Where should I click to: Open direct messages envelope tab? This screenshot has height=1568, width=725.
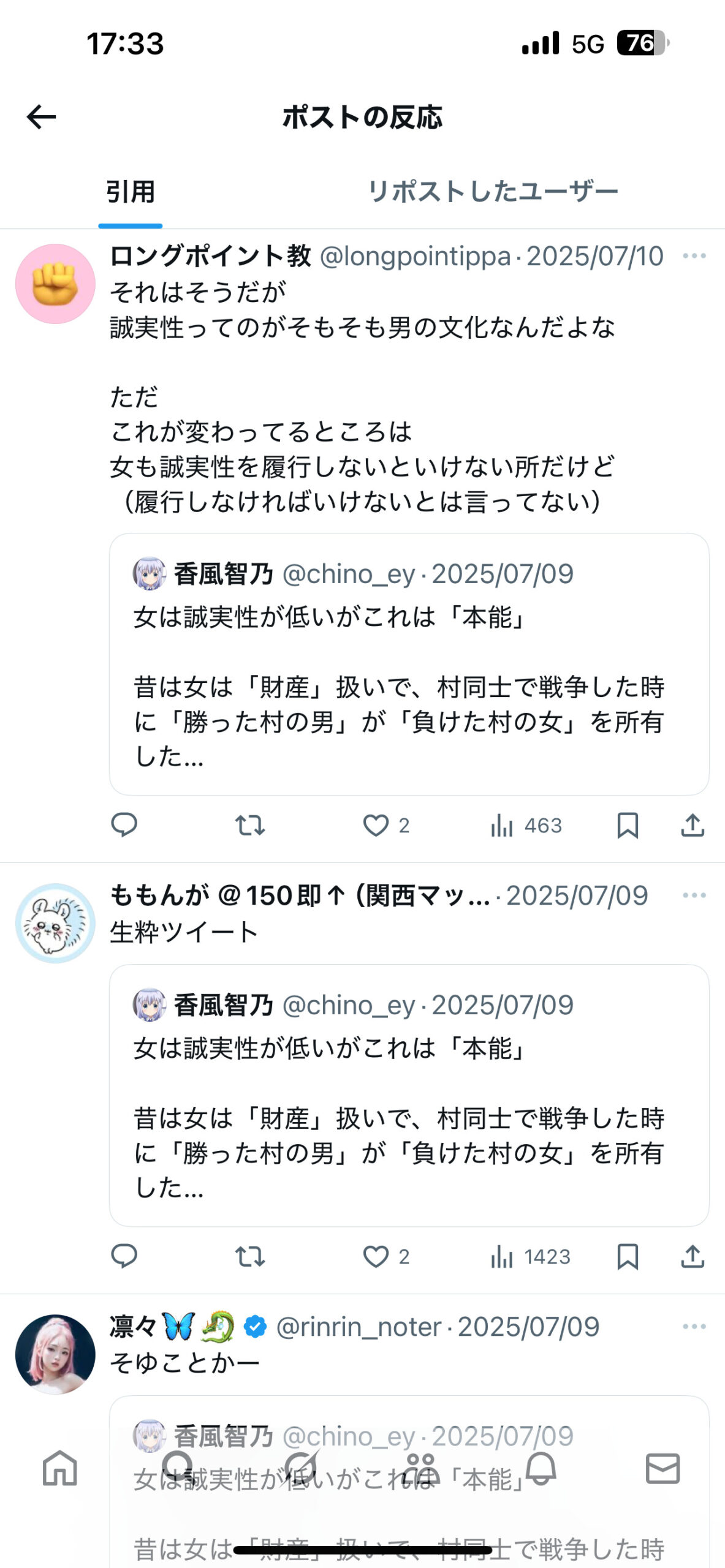point(662,1468)
